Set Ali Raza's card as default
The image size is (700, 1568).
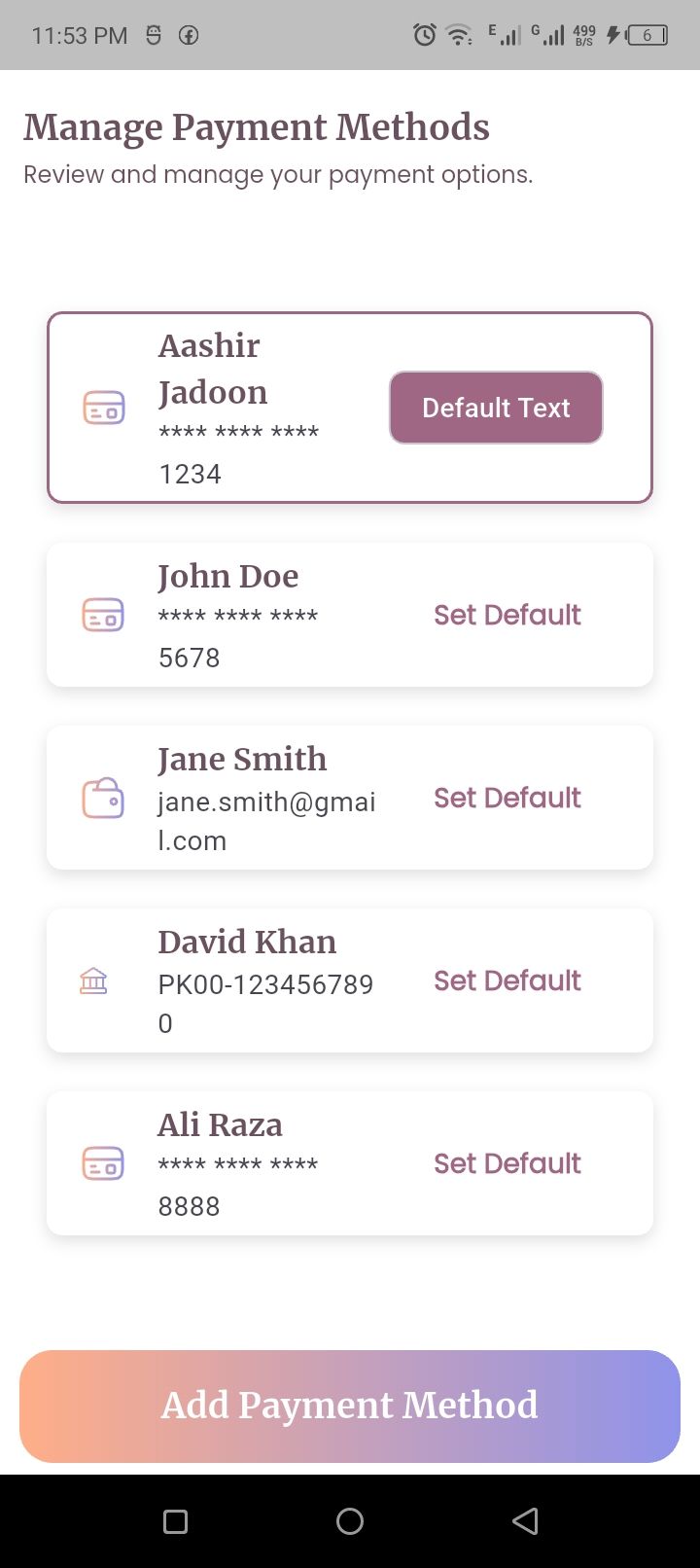click(507, 1163)
